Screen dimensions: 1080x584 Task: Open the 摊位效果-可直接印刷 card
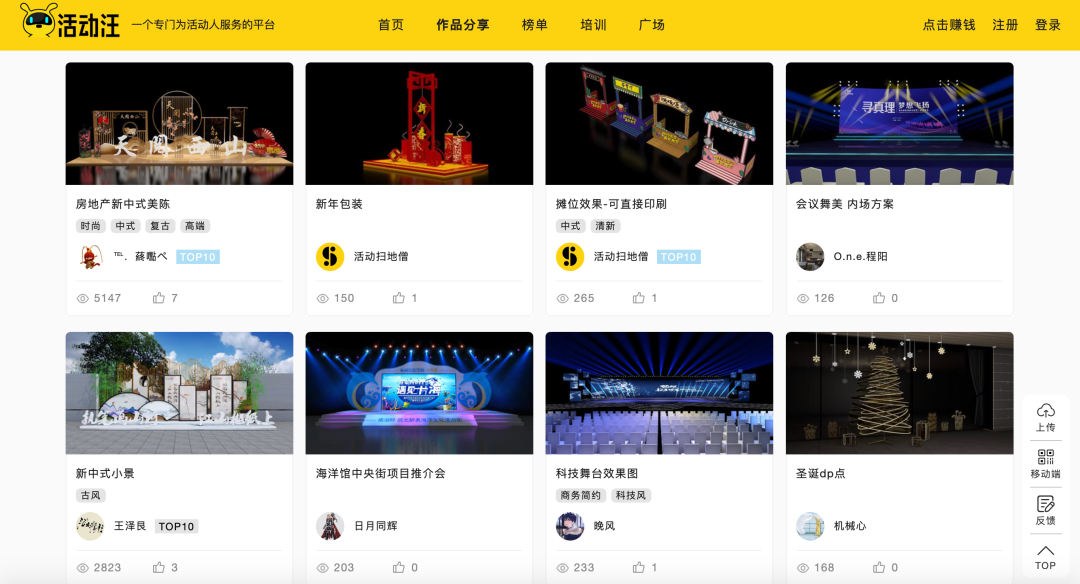[x=659, y=124]
